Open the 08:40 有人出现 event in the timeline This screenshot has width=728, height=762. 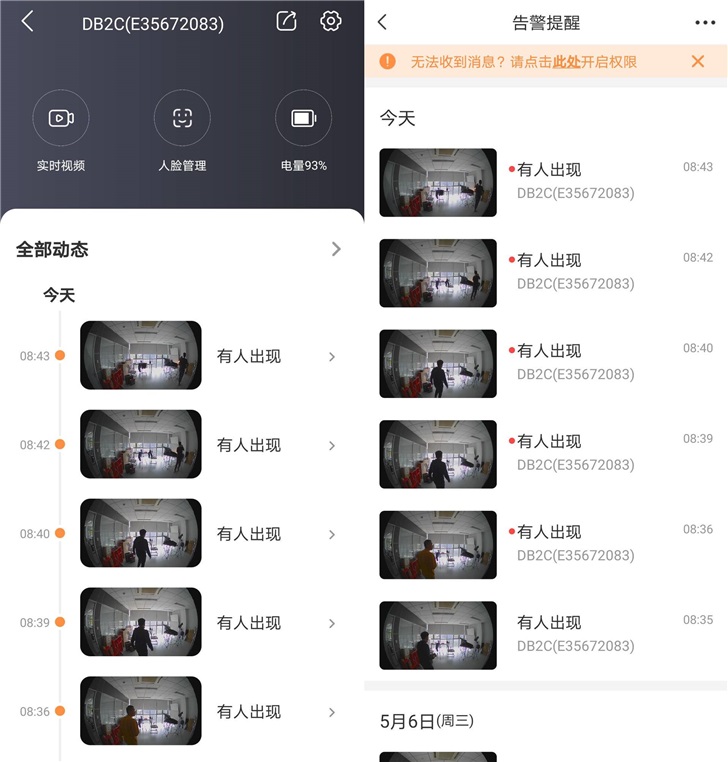coord(249,534)
